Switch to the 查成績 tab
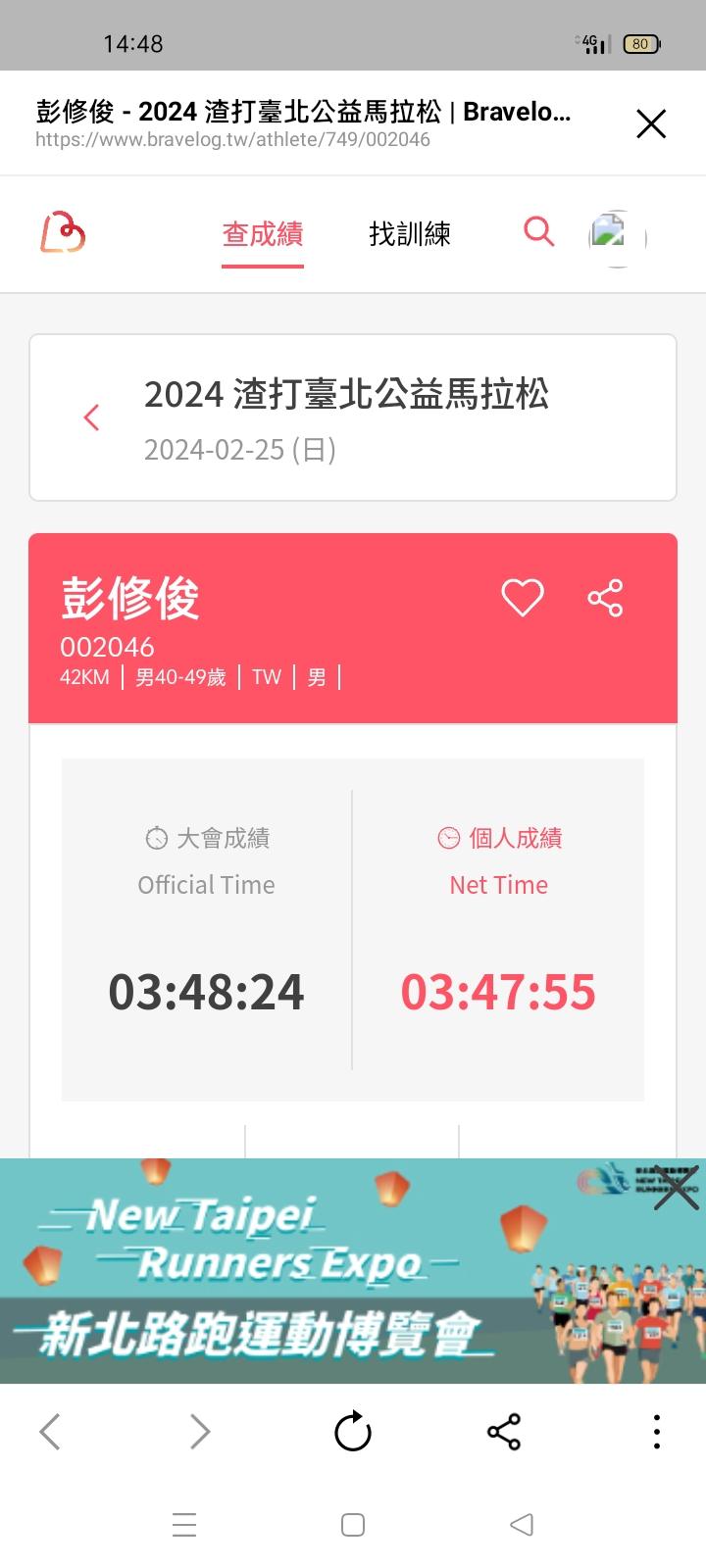This screenshot has height=1568, width=706. pyautogui.click(x=263, y=234)
